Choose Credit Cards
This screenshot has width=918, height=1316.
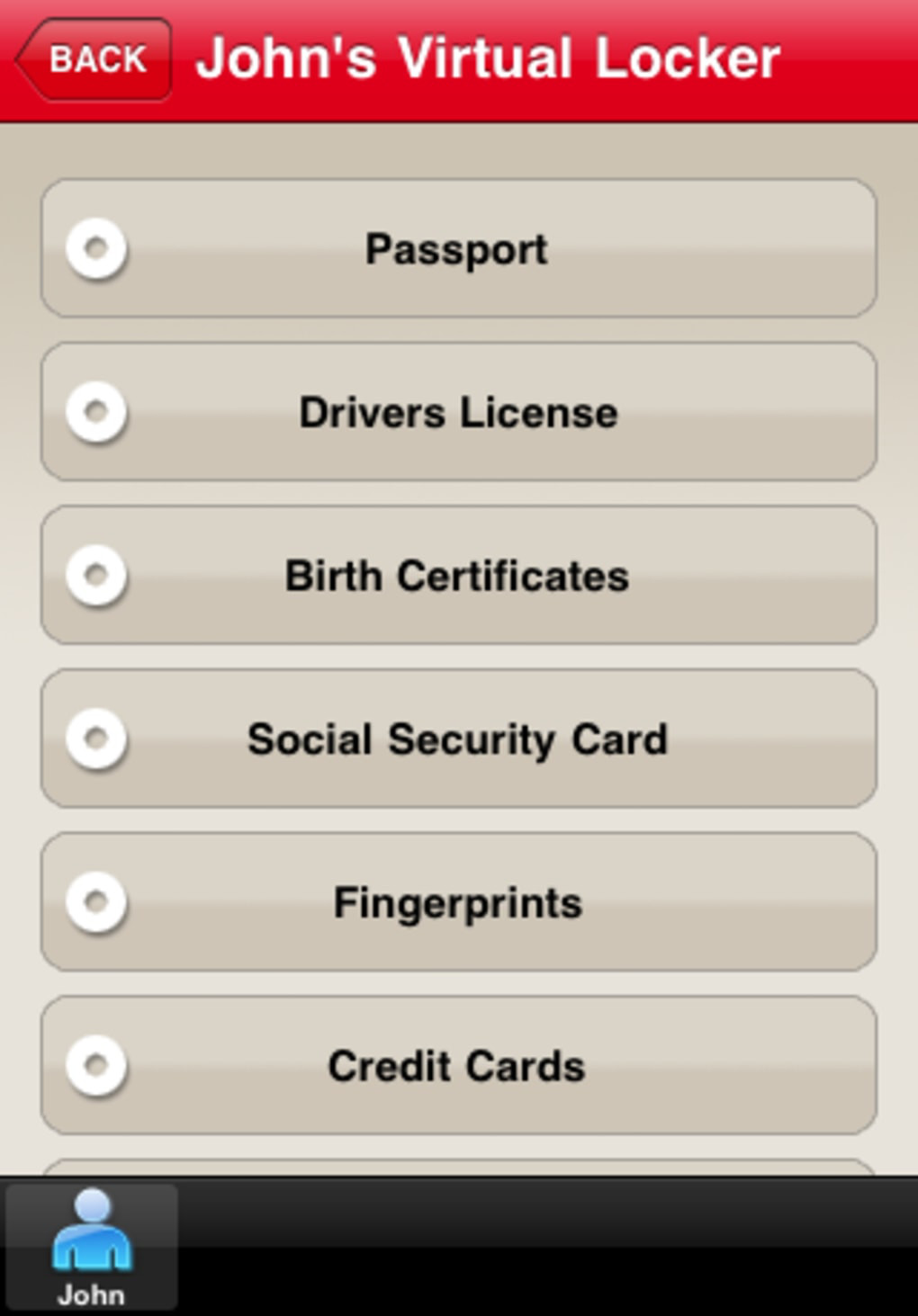pos(458,1065)
